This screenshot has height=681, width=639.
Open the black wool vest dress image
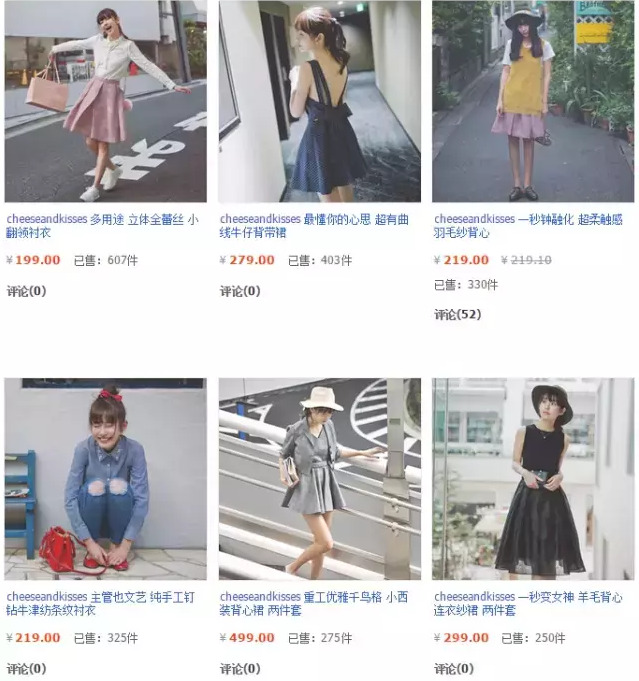[x=533, y=479]
